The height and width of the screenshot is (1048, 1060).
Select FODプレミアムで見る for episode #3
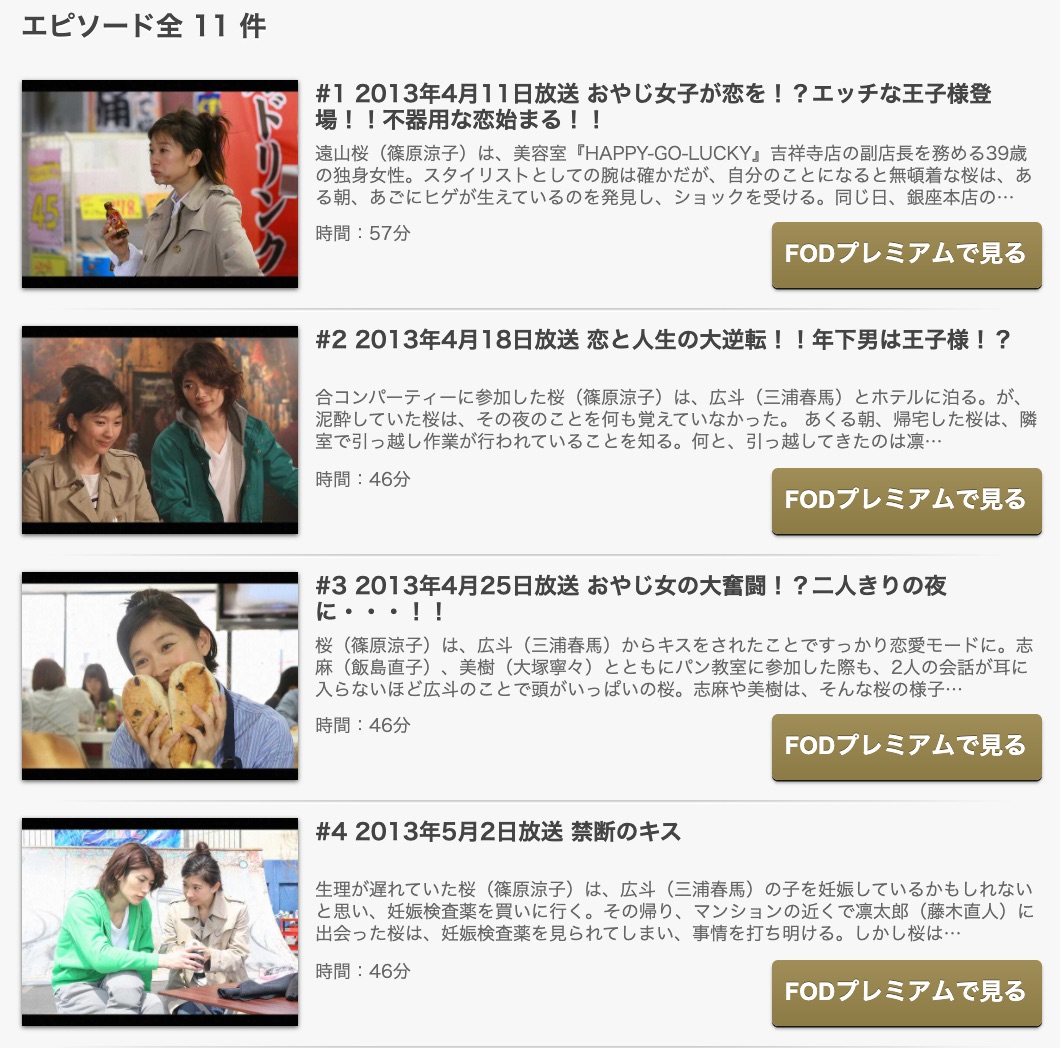coord(906,746)
